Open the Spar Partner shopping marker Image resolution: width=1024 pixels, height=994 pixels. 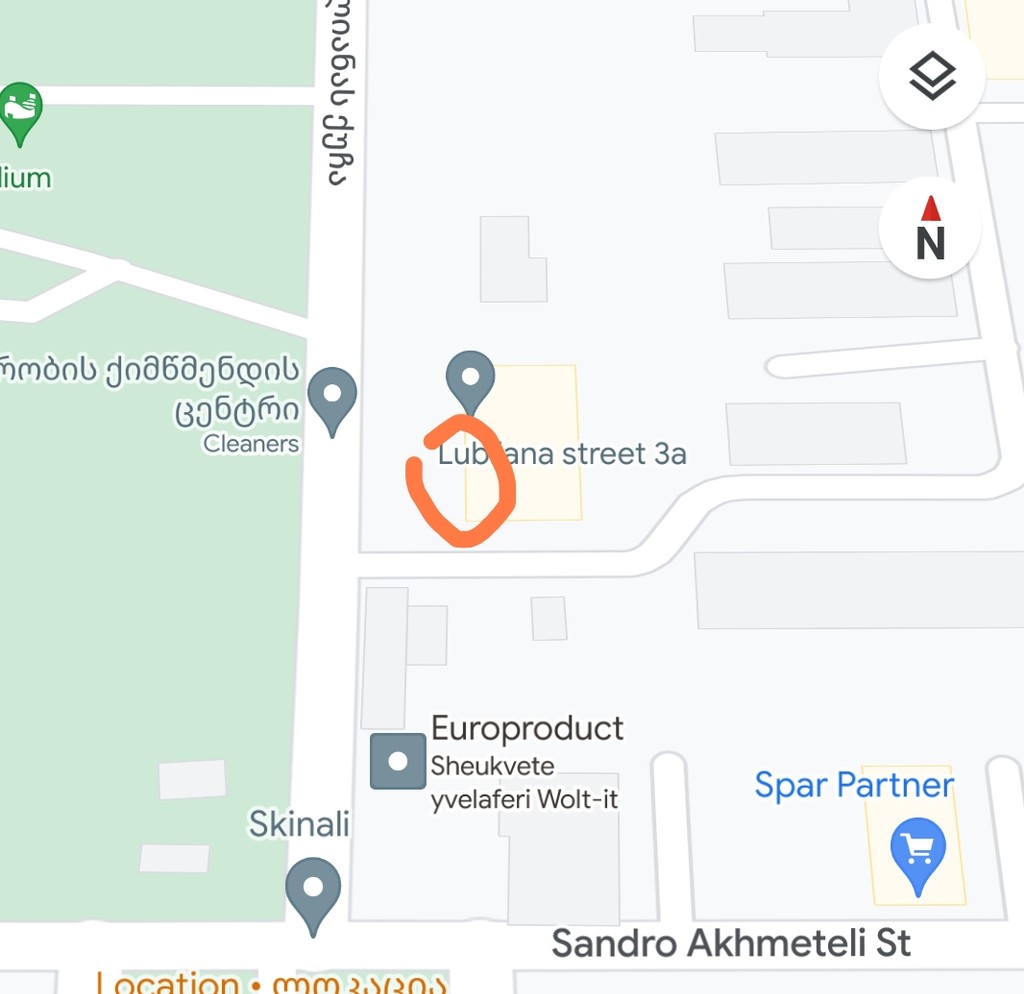(x=917, y=850)
